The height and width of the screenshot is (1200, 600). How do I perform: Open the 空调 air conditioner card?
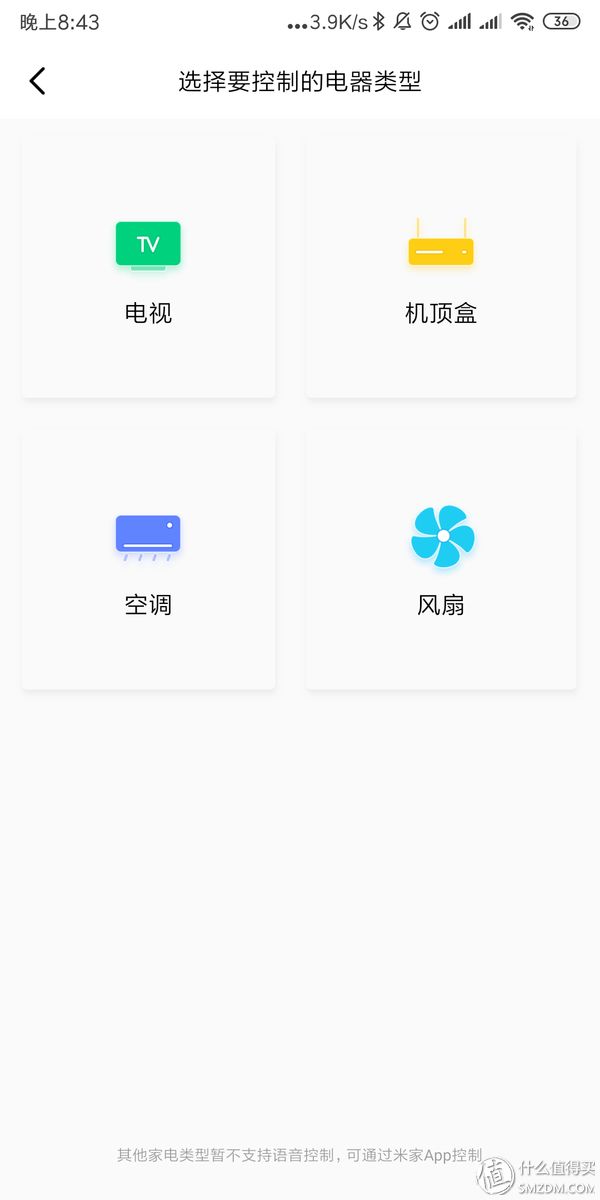pyautogui.click(x=148, y=560)
